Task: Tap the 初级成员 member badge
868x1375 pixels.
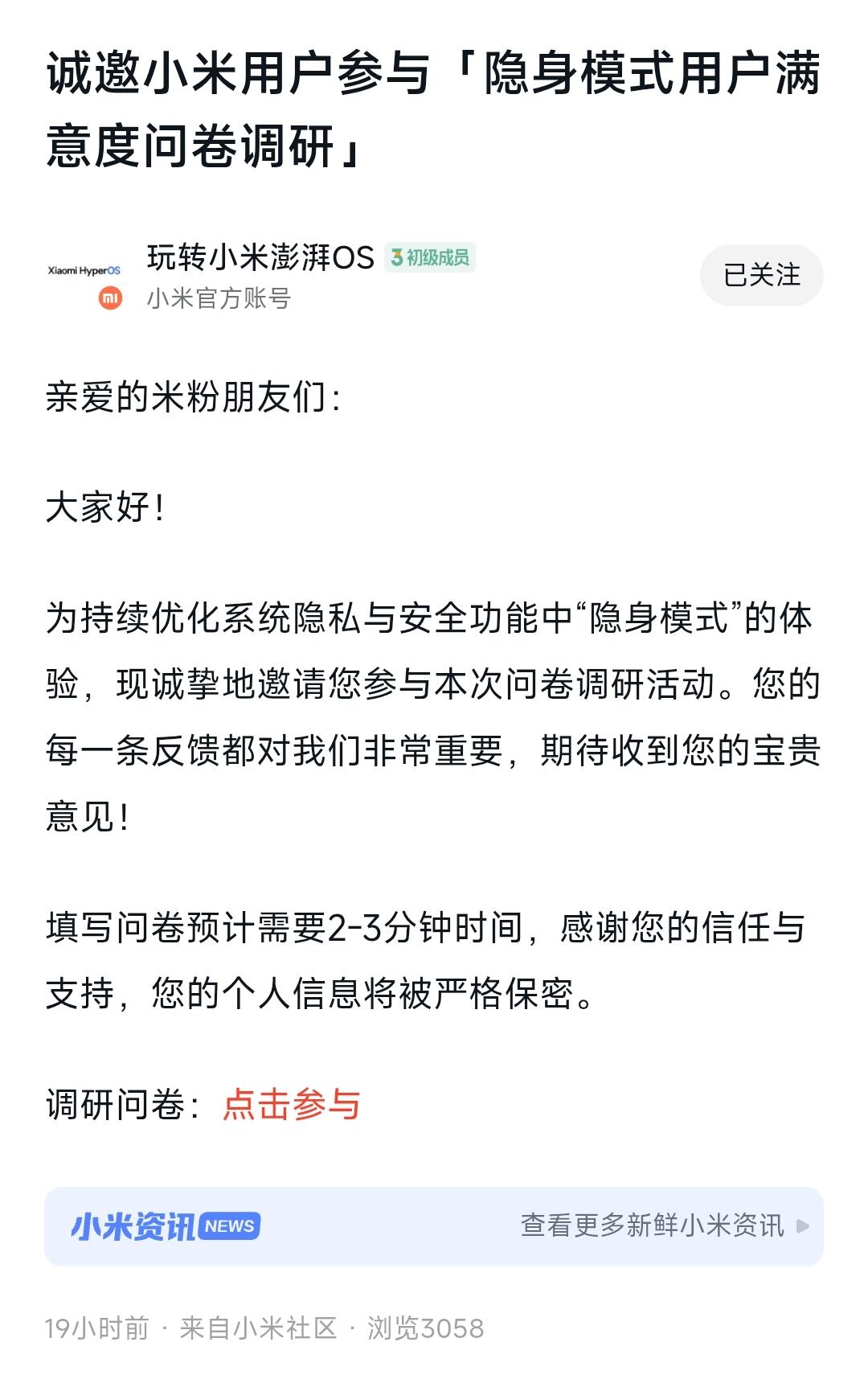Action: click(430, 258)
